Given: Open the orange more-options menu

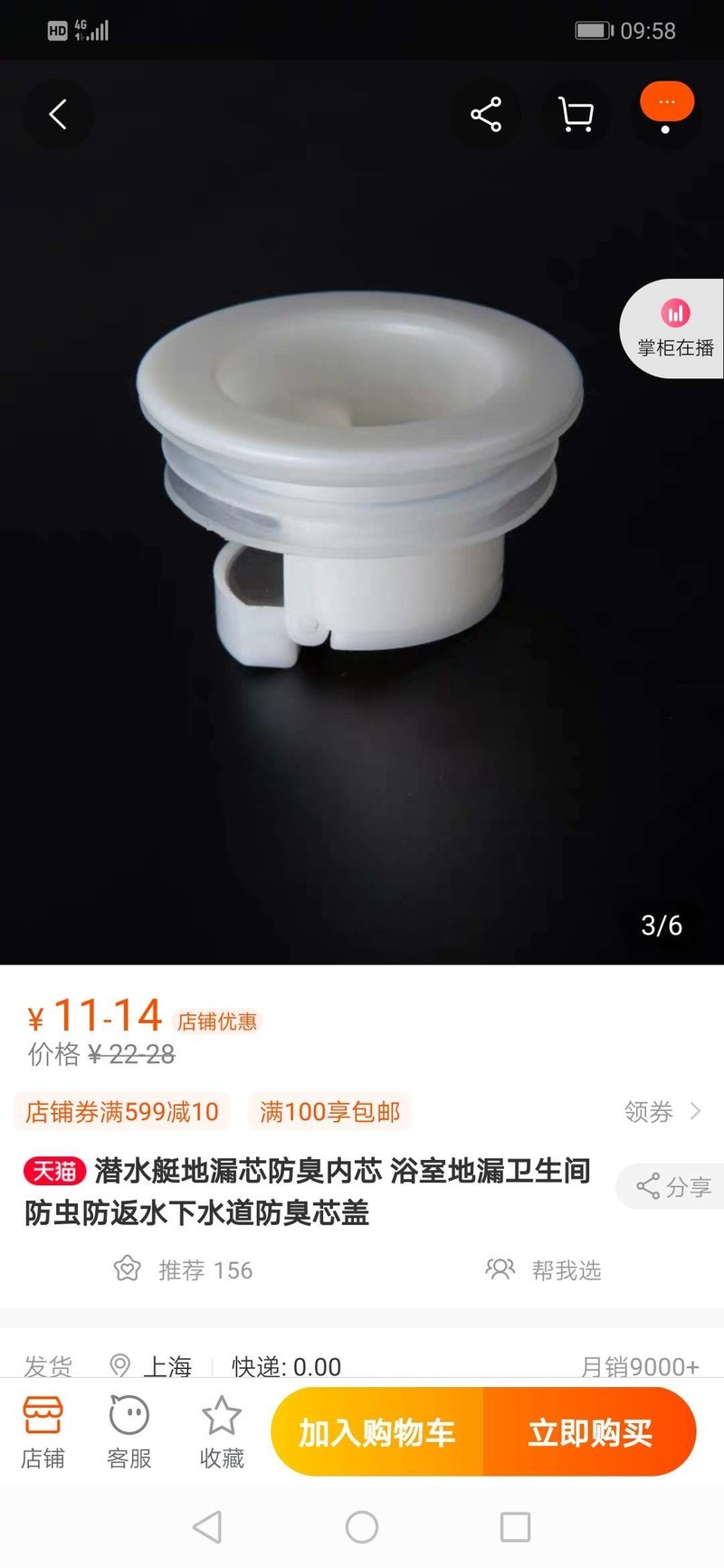Looking at the screenshot, I should 666,103.
